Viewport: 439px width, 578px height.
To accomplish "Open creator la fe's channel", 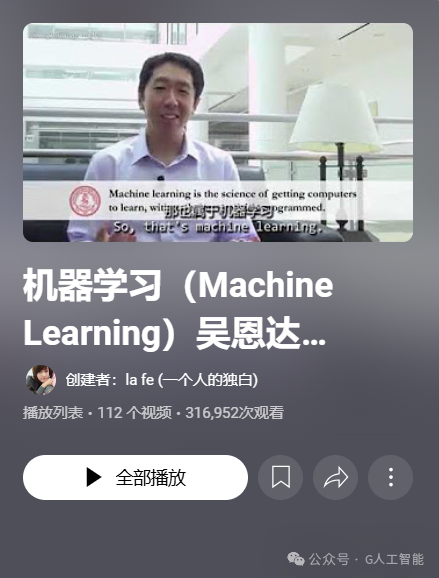I will 161,380.
